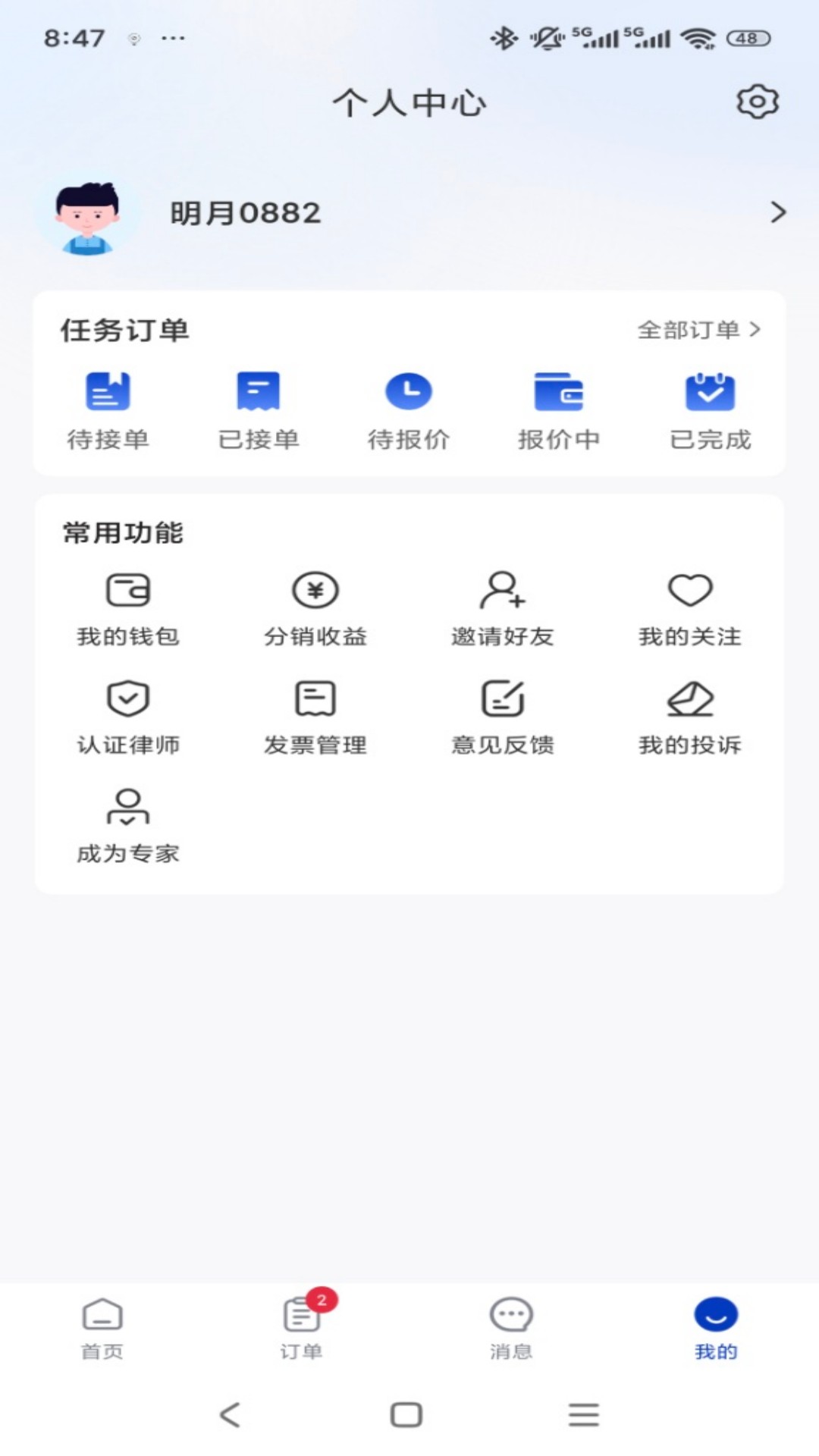819x1456 pixels.
Task: Click the username 明月0882
Action: point(246,213)
